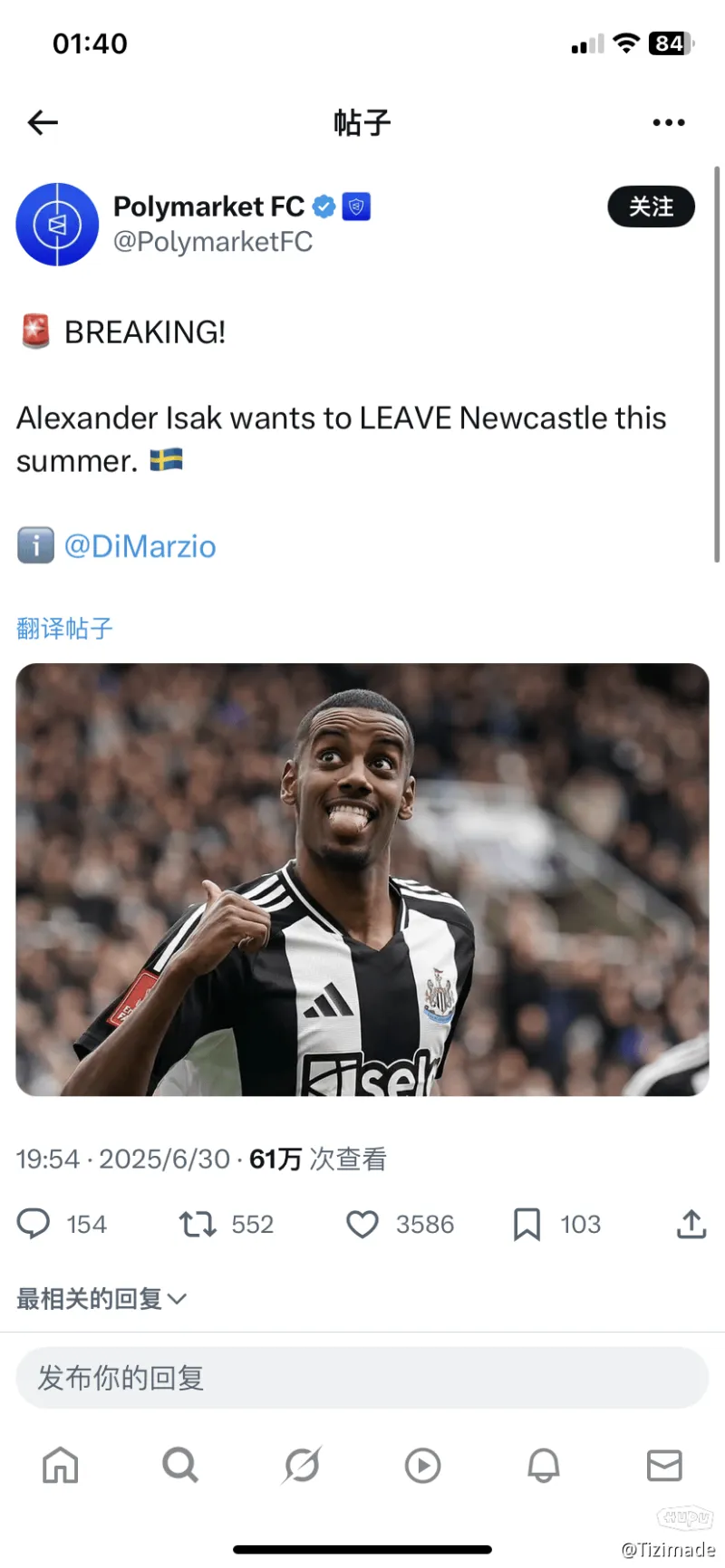The width and height of the screenshot is (725, 1568).
Task: Open the Grok tab
Action: [302, 1465]
